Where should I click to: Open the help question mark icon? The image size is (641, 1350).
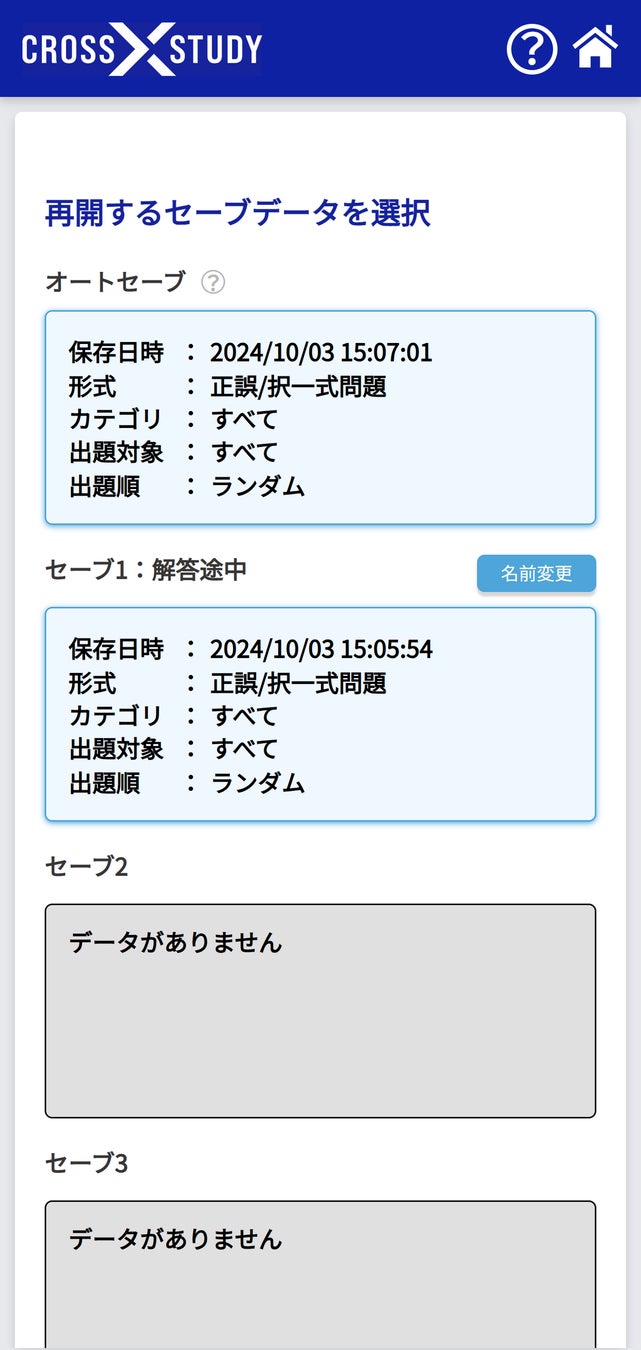point(531,49)
